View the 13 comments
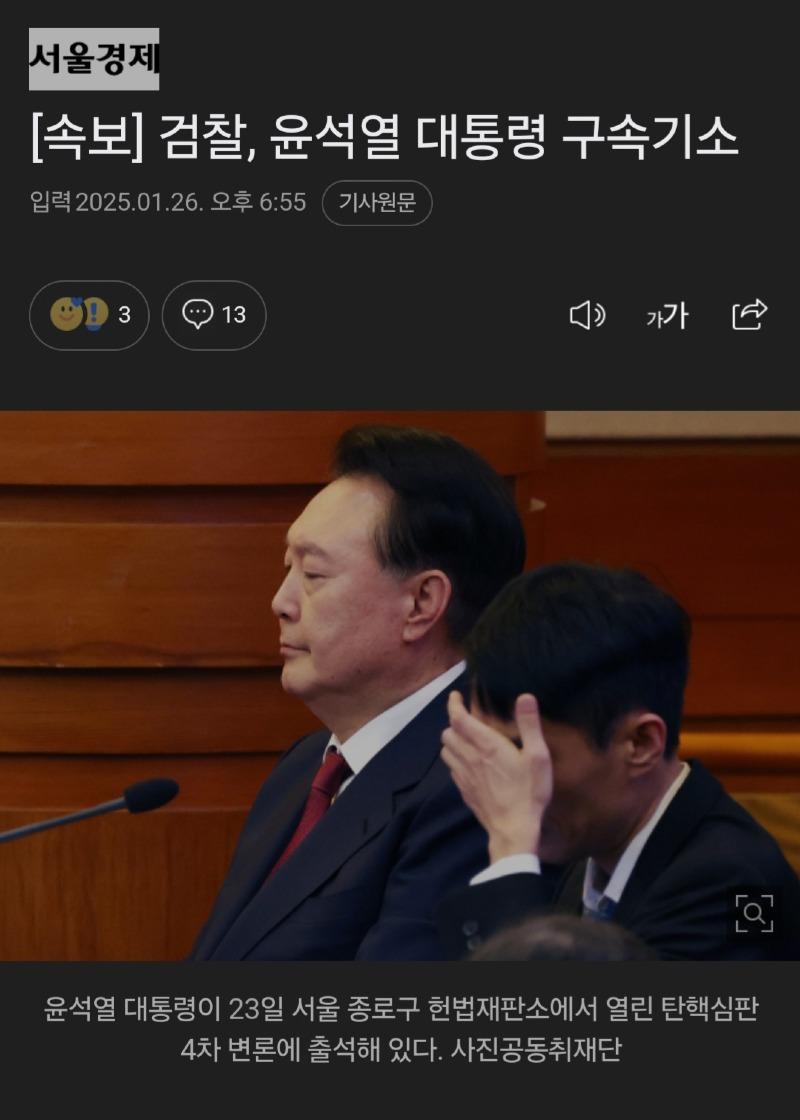 [214, 315]
